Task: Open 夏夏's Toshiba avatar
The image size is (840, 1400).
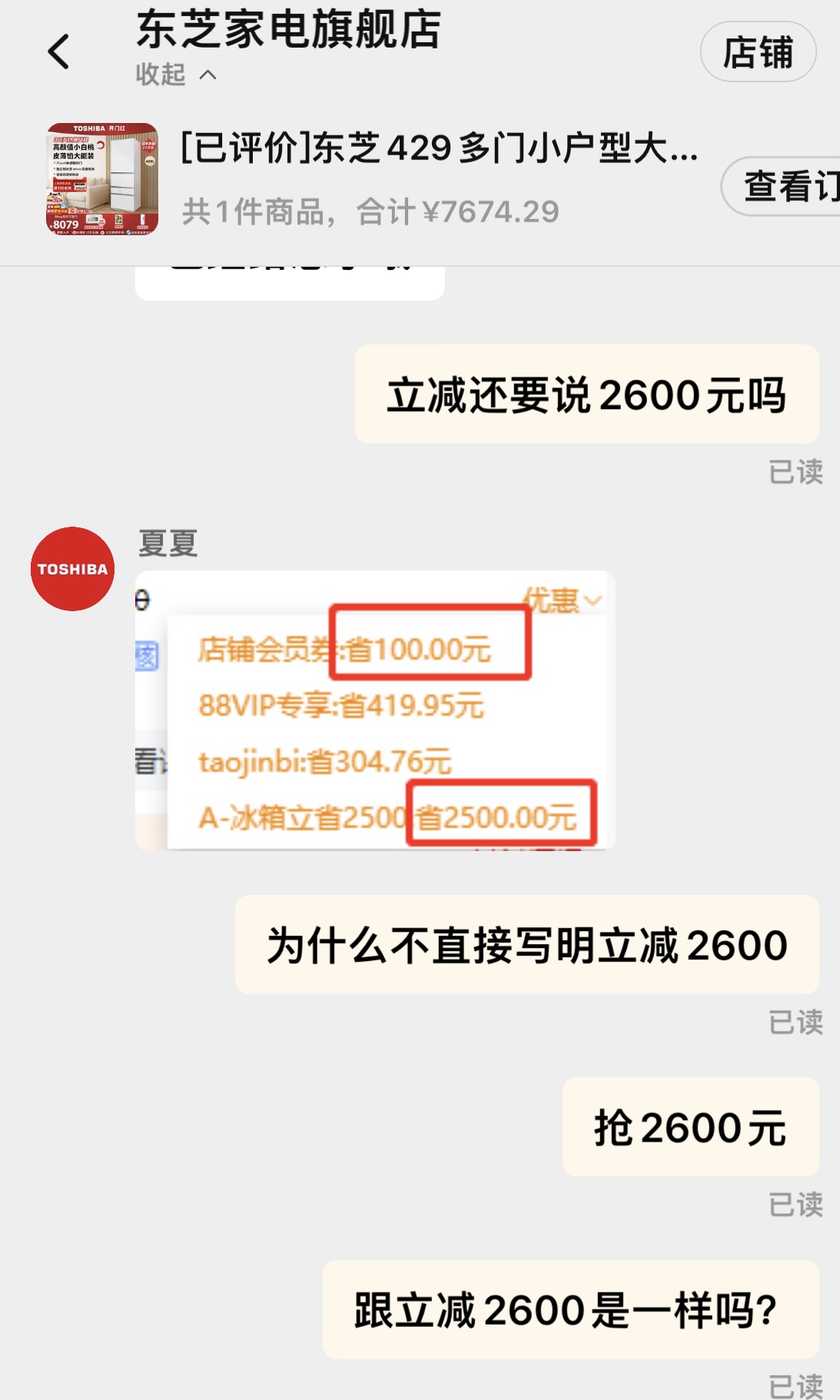Action: point(72,569)
